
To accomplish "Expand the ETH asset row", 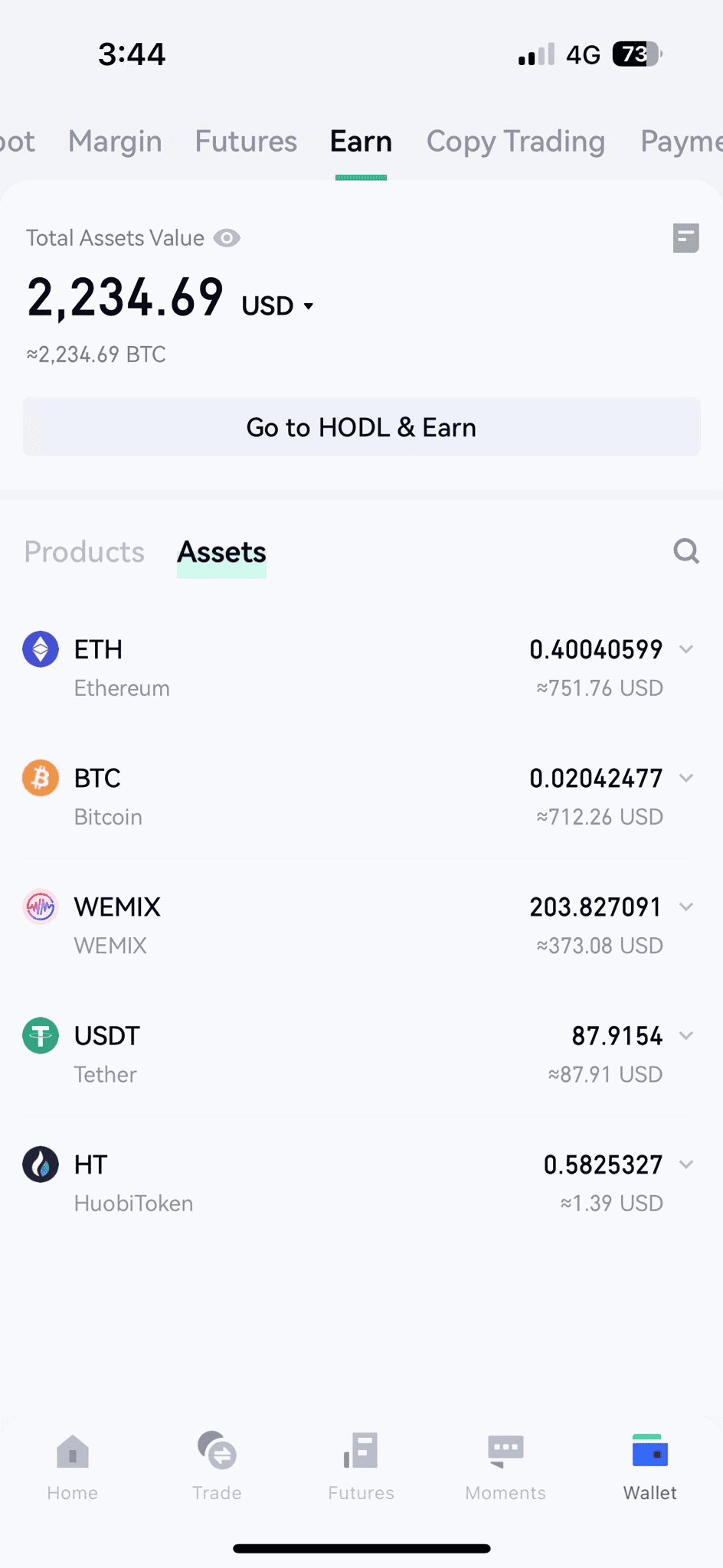I will 687,648.
